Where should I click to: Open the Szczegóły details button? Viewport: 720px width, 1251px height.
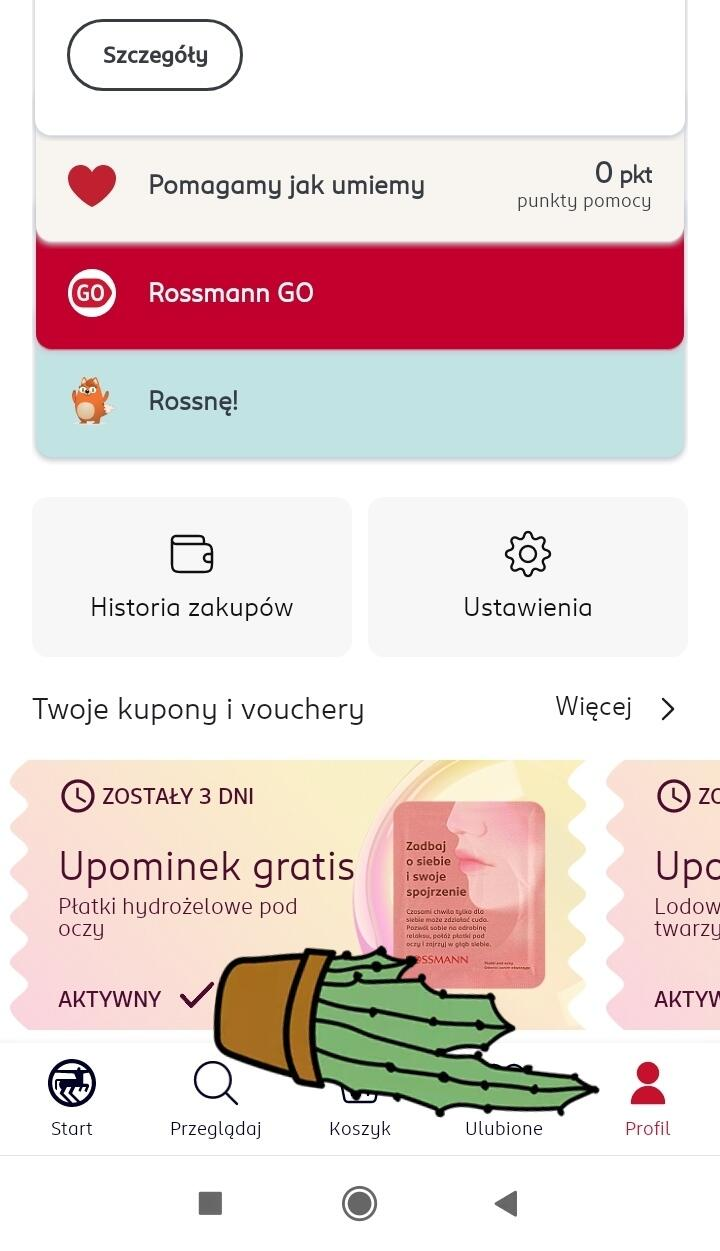pyautogui.click(x=154, y=55)
